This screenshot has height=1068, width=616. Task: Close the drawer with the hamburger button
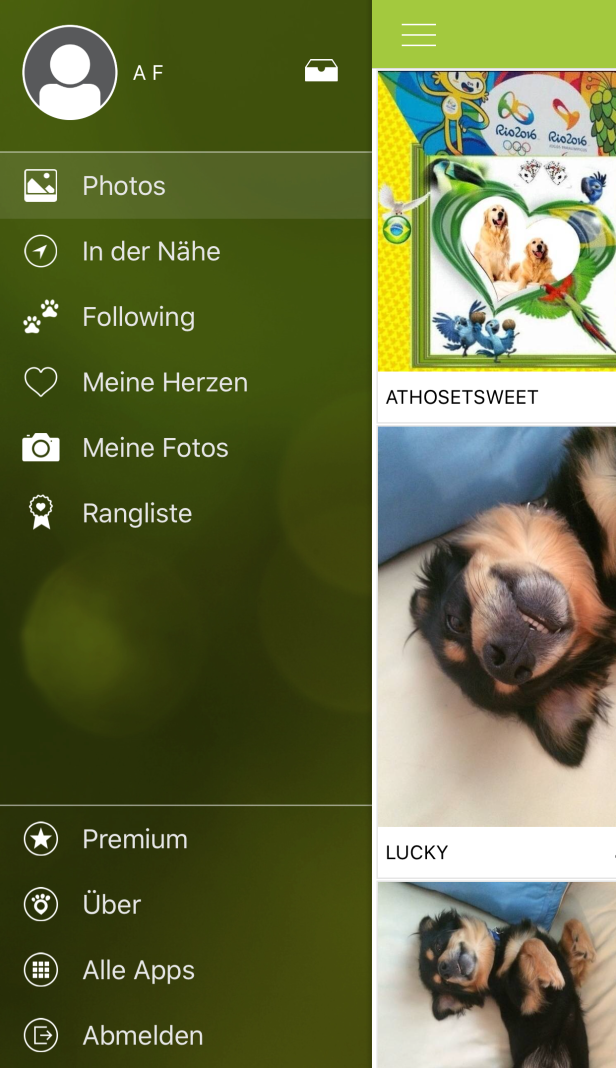click(x=418, y=35)
